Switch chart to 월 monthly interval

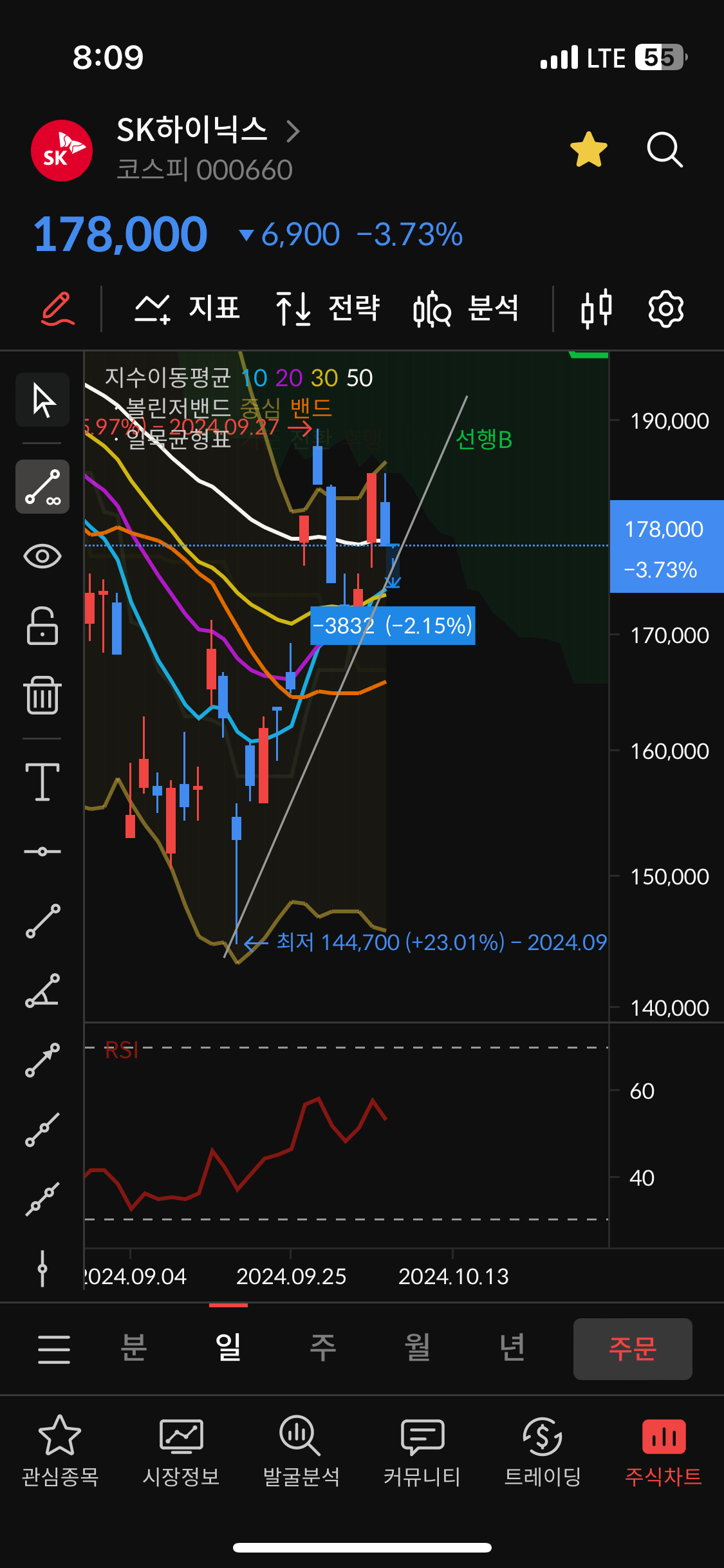[x=418, y=1348]
